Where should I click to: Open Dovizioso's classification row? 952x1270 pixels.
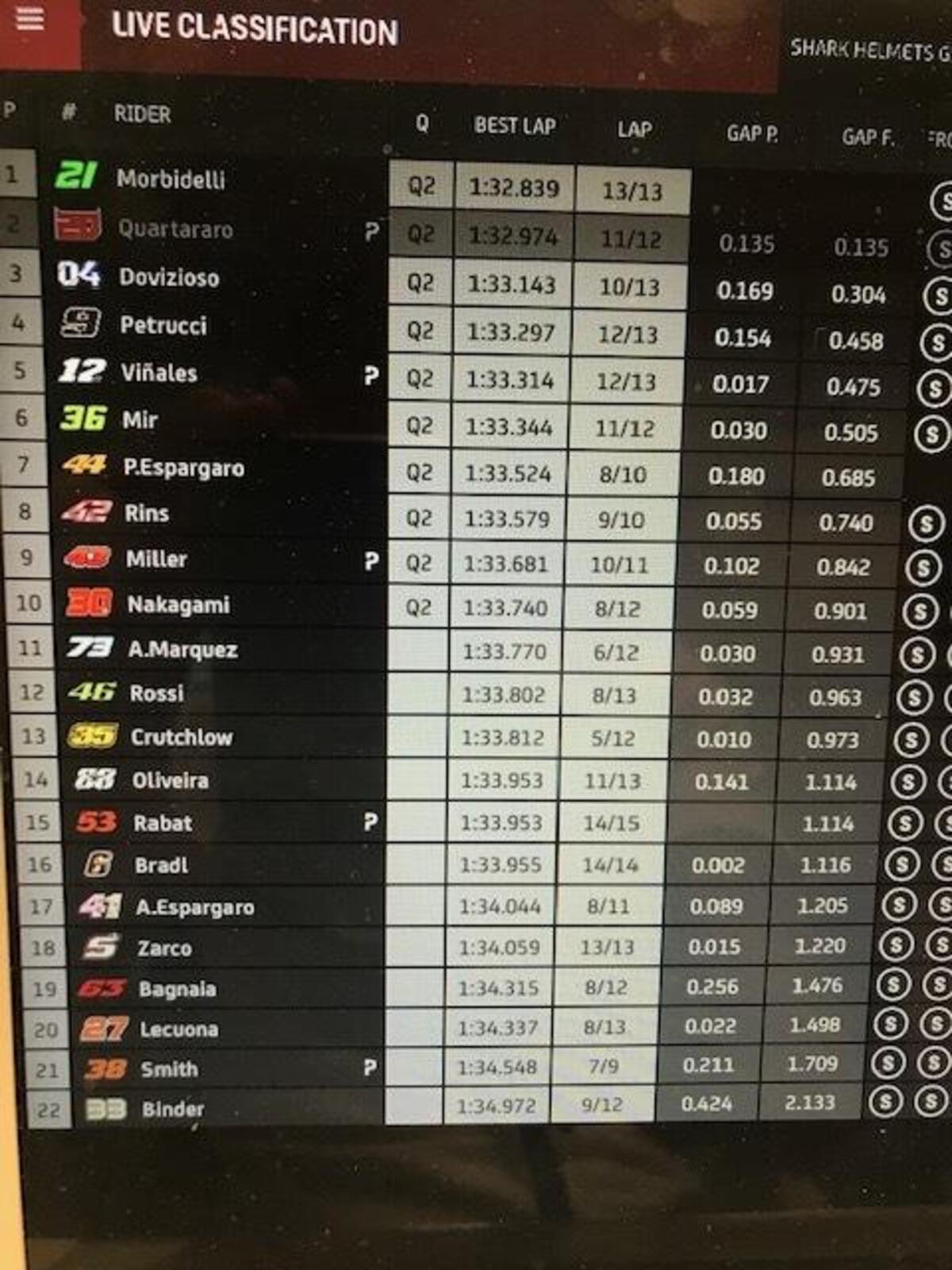(169, 277)
